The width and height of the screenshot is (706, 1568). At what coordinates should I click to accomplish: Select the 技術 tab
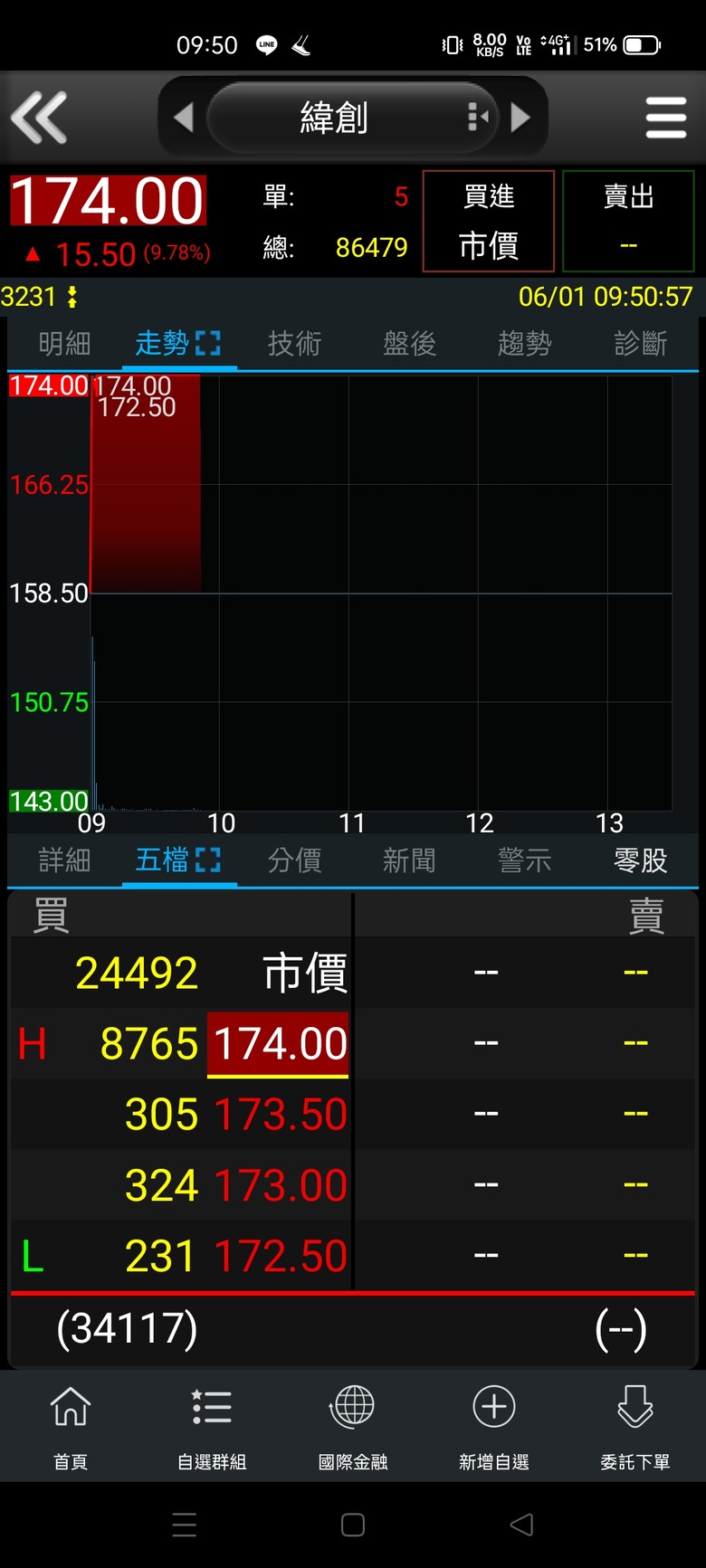coord(294,344)
